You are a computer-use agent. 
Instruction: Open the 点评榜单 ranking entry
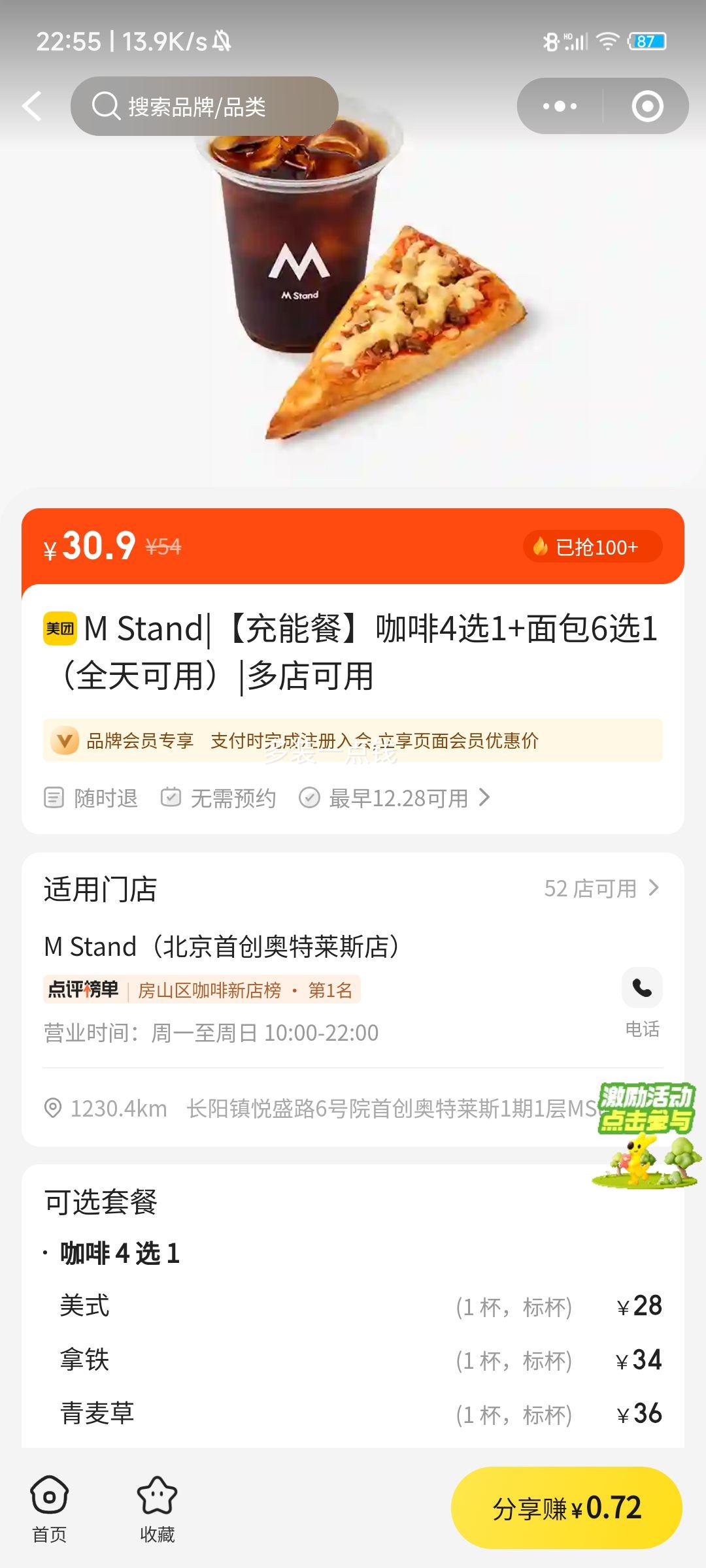click(x=83, y=988)
